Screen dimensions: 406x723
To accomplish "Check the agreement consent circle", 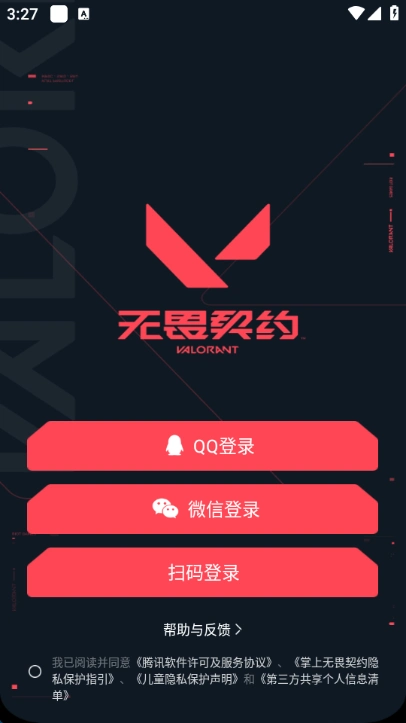I will point(35,671).
